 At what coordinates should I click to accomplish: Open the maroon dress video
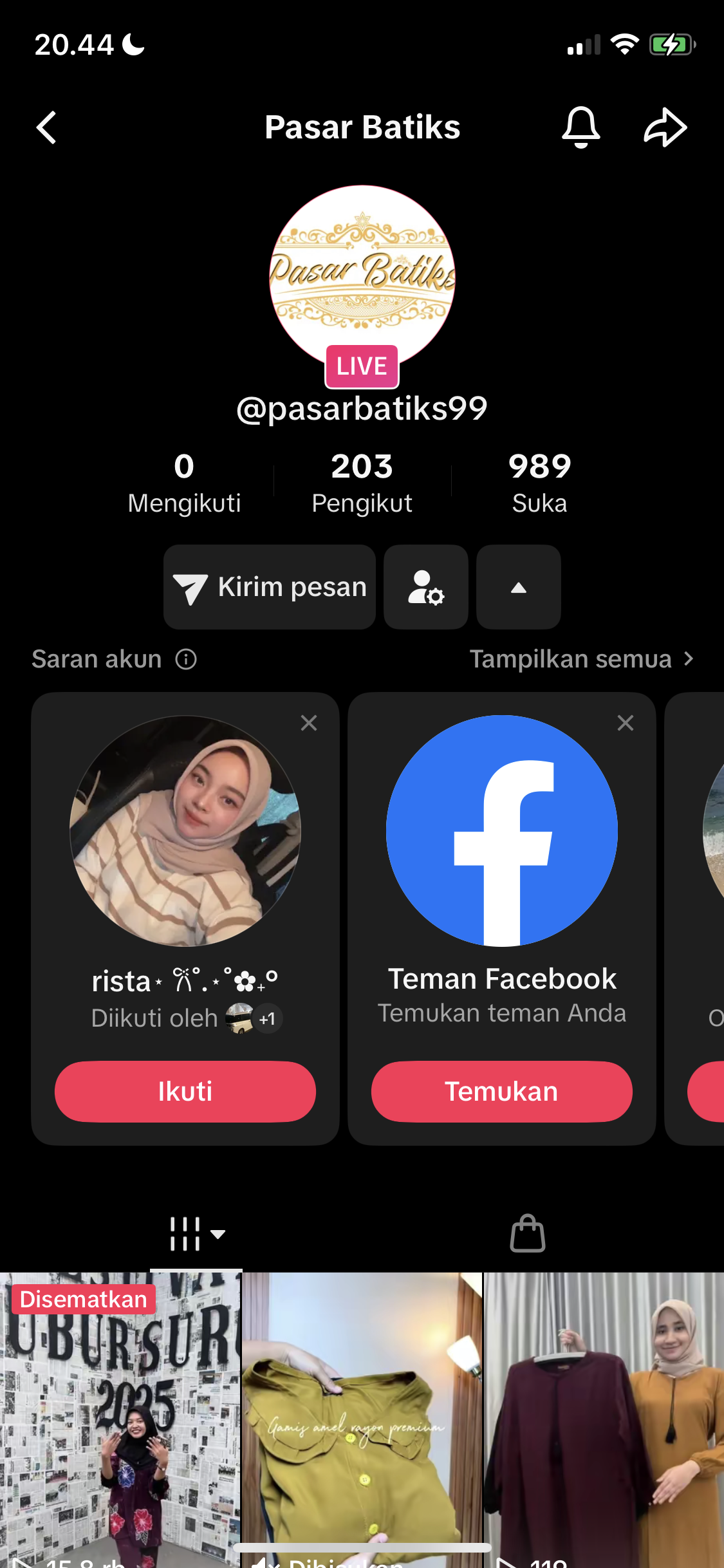604,1420
